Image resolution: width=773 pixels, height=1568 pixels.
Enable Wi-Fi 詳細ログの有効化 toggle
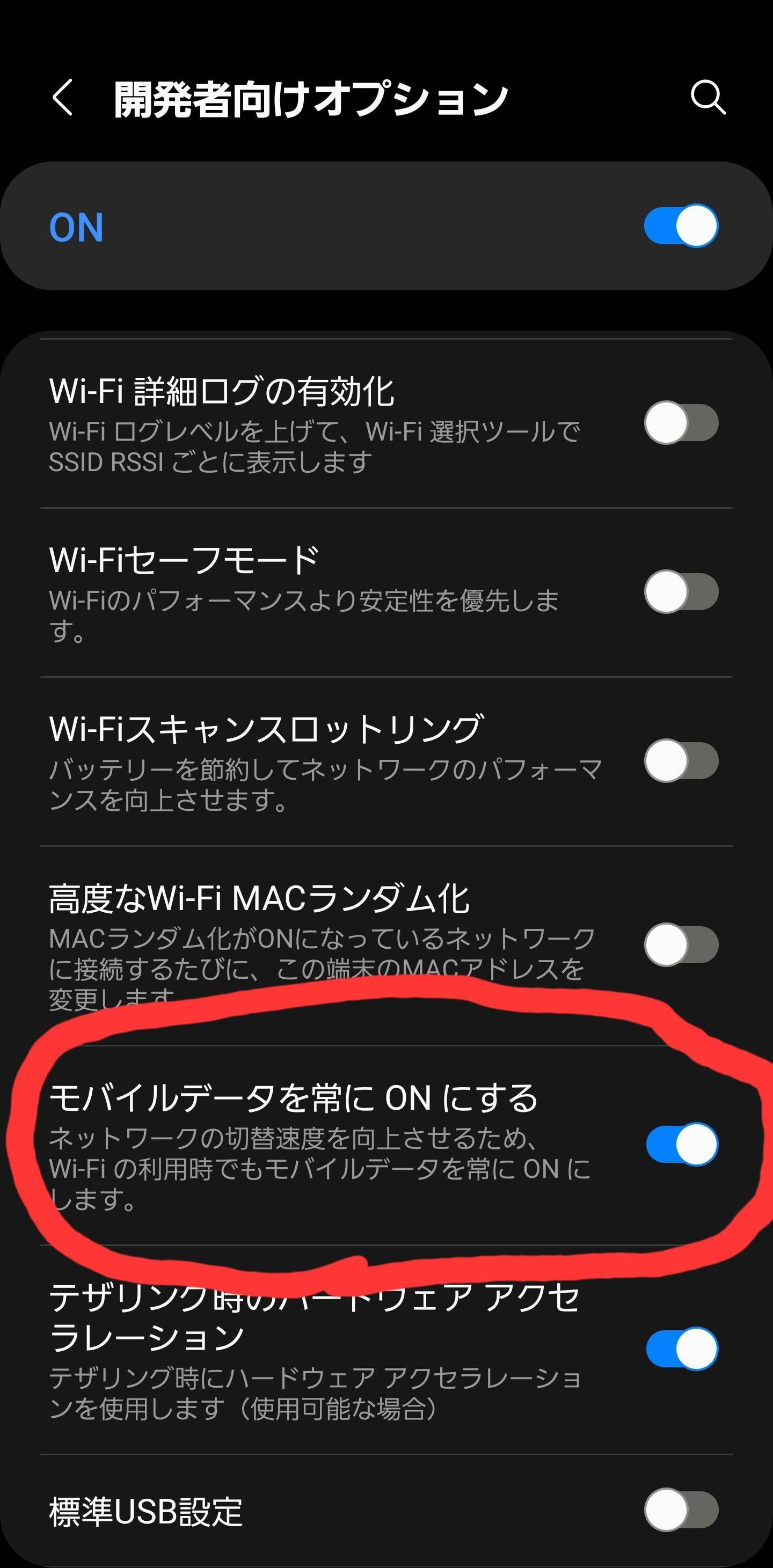click(x=681, y=422)
